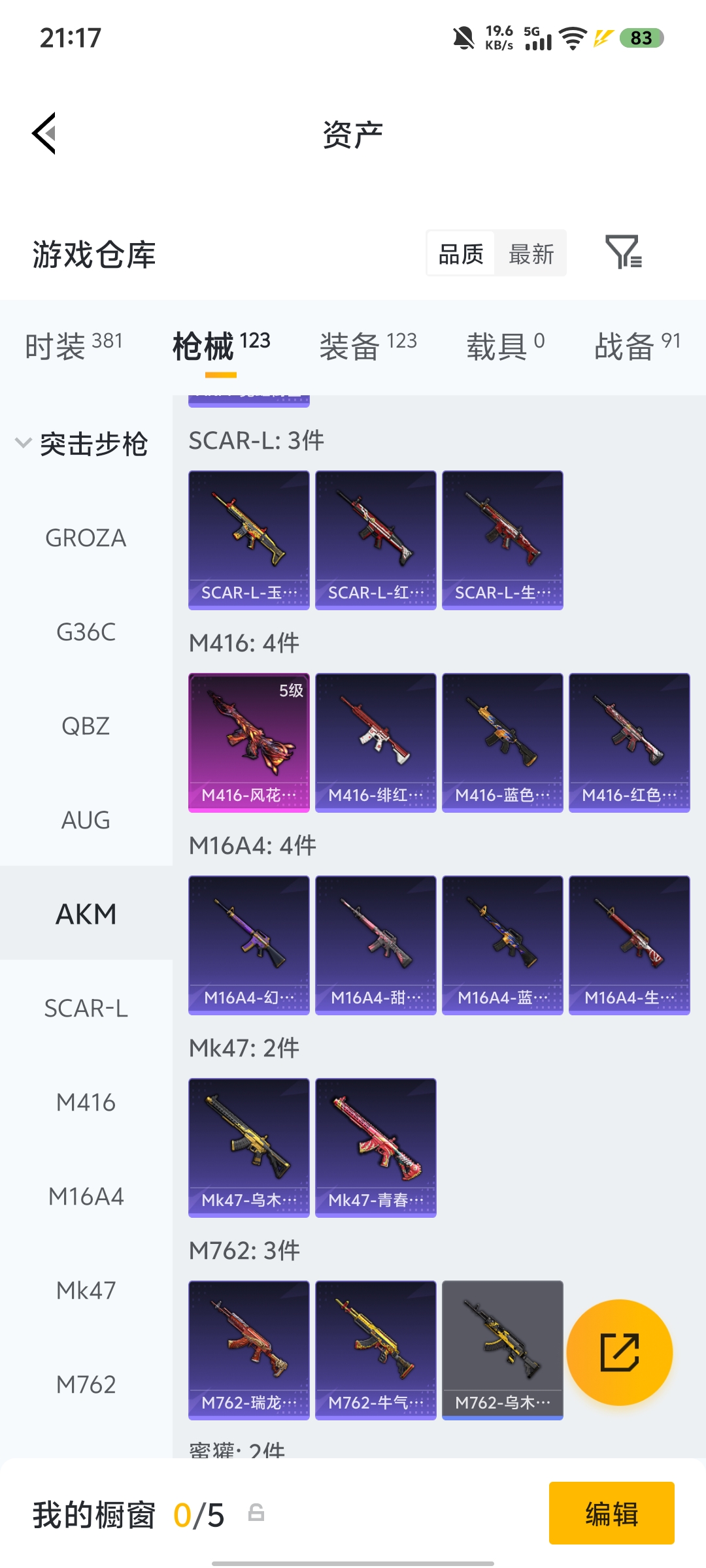Open the filter icon next to 最新

click(623, 252)
